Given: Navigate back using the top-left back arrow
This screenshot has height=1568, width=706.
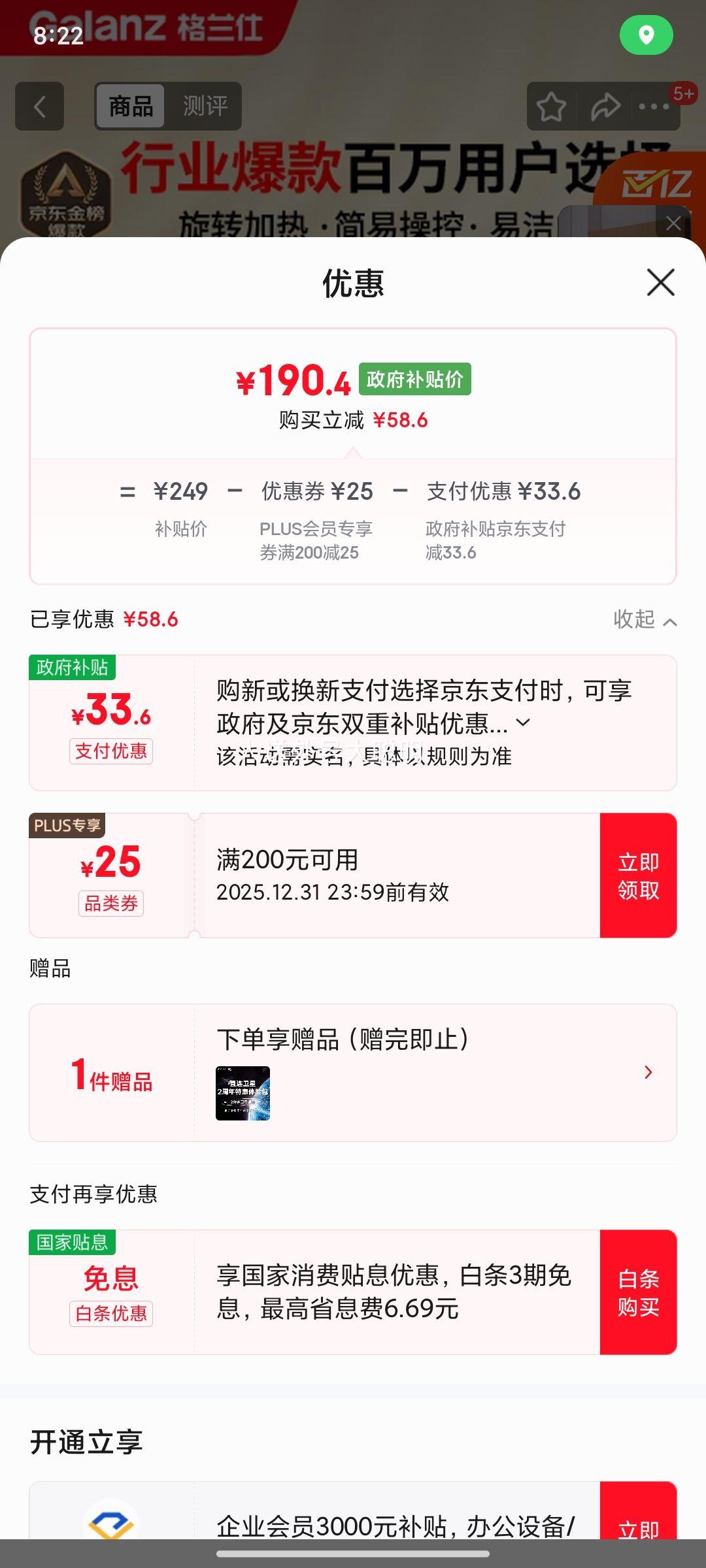Looking at the screenshot, I should click(39, 106).
